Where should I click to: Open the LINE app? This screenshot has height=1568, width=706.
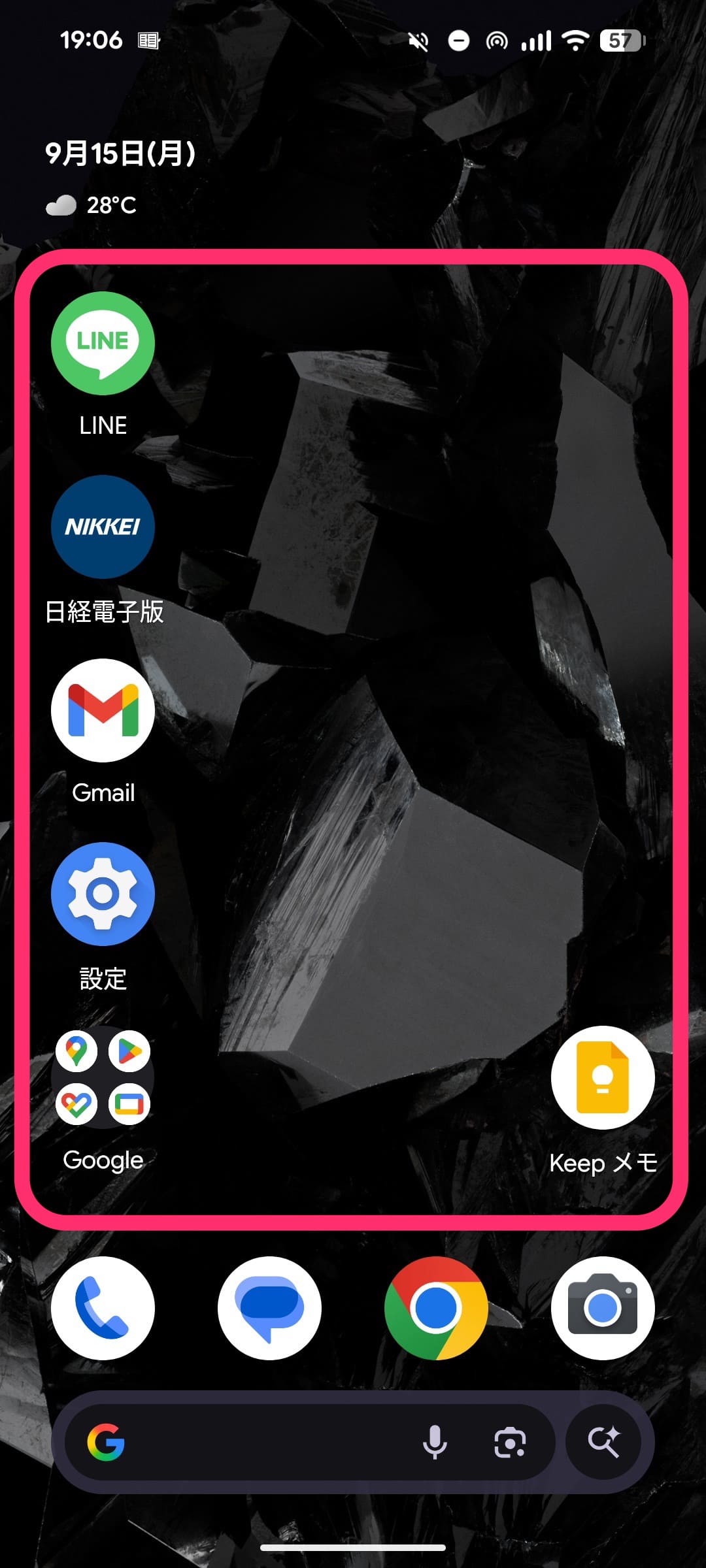pyautogui.click(x=103, y=344)
